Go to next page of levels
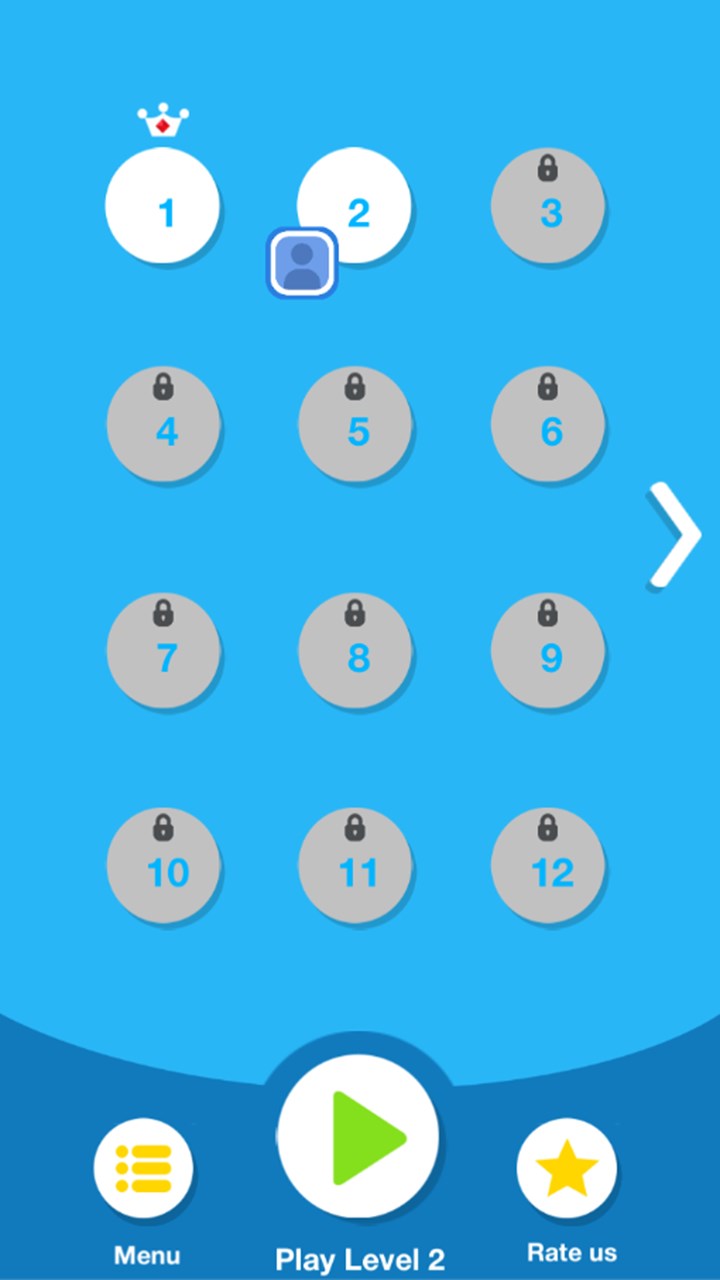This screenshot has width=720, height=1280. [675, 535]
